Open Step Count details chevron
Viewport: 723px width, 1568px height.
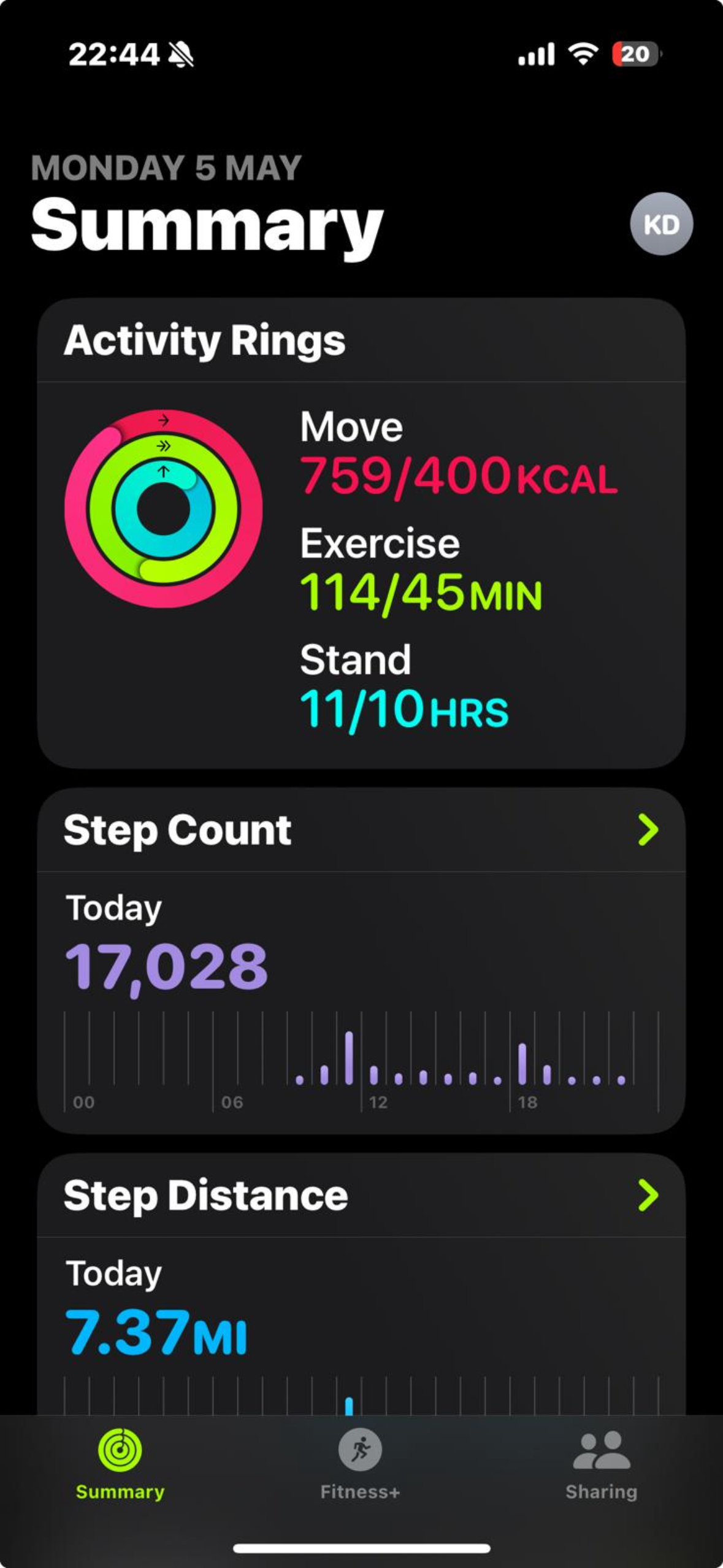(x=648, y=830)
